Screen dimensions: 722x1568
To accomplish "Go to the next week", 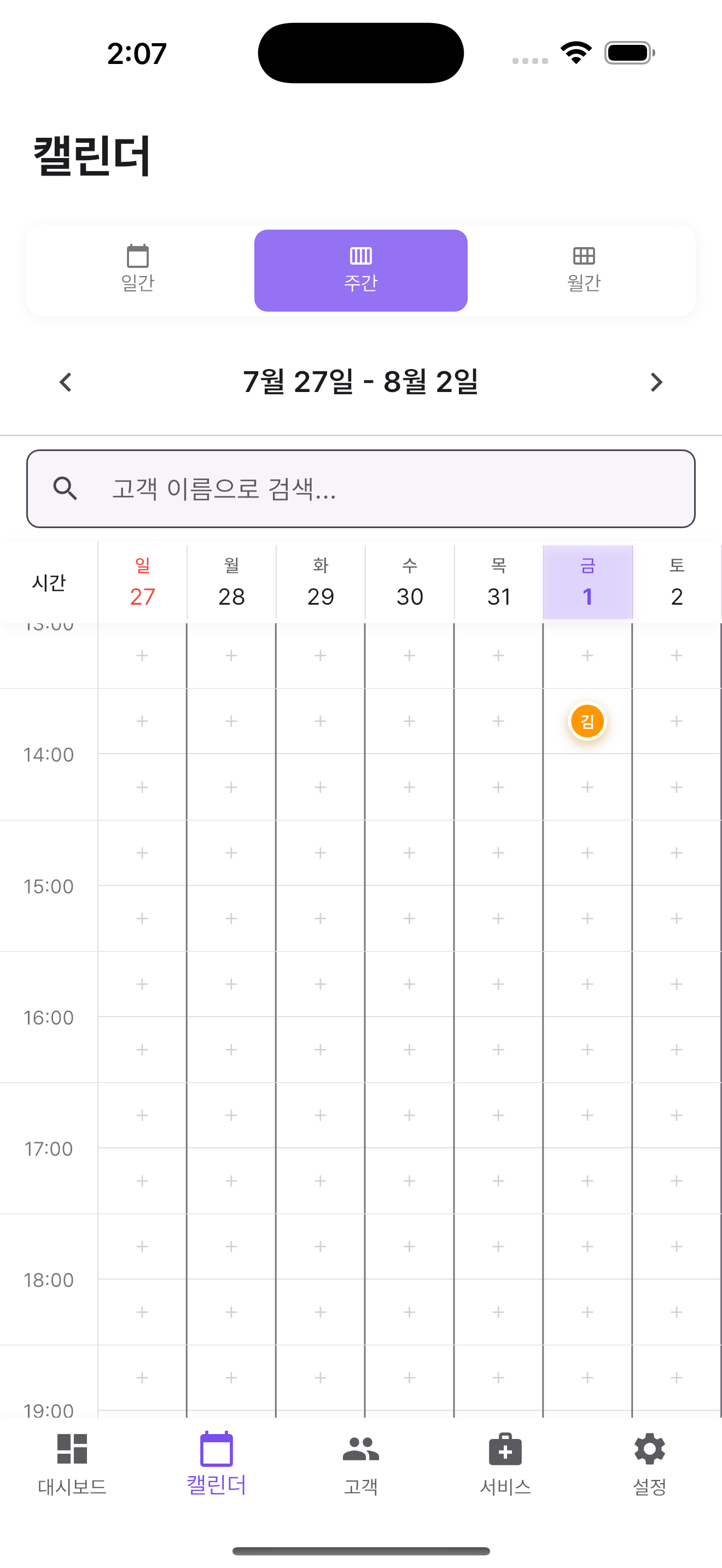I will [656, 382].
